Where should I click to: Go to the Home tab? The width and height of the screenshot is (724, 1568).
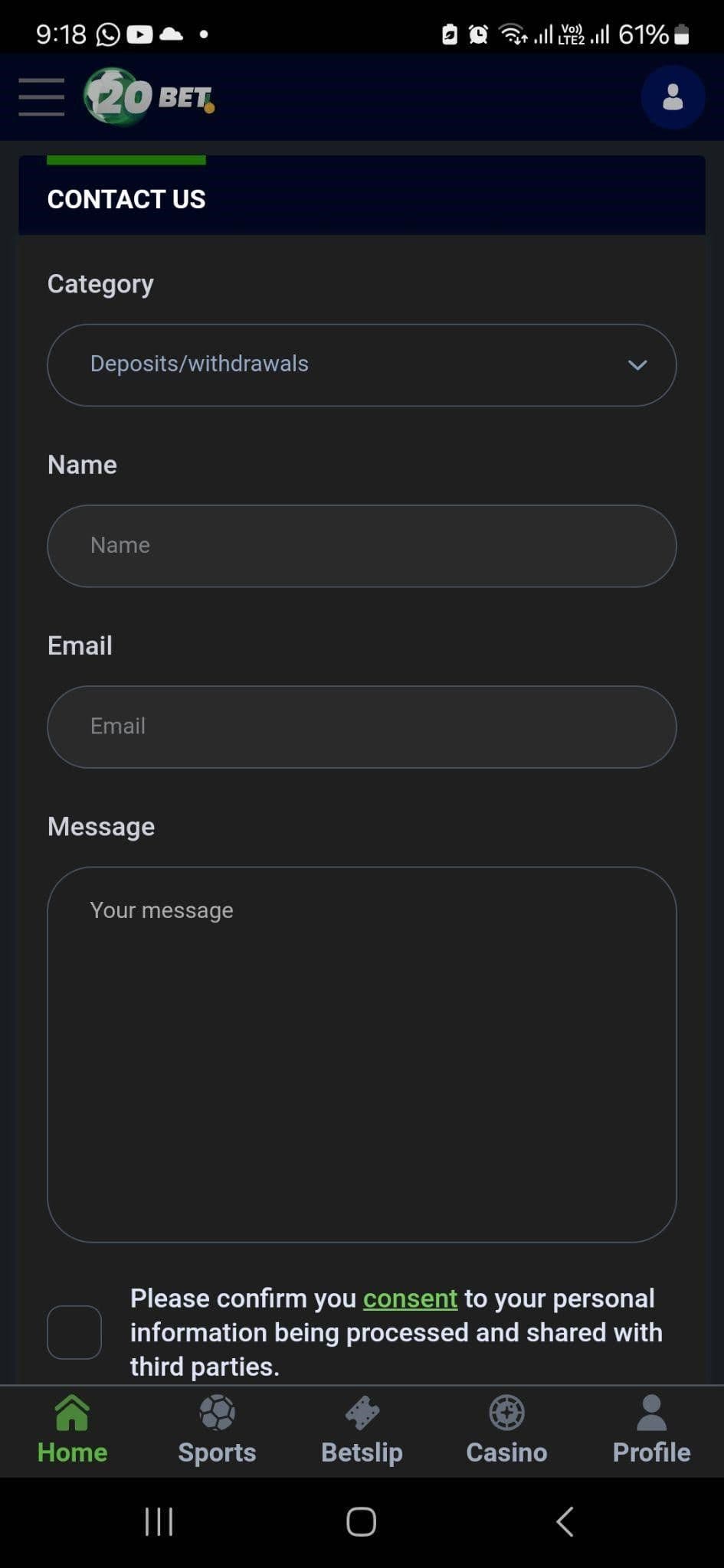(x=73, y=1430)
